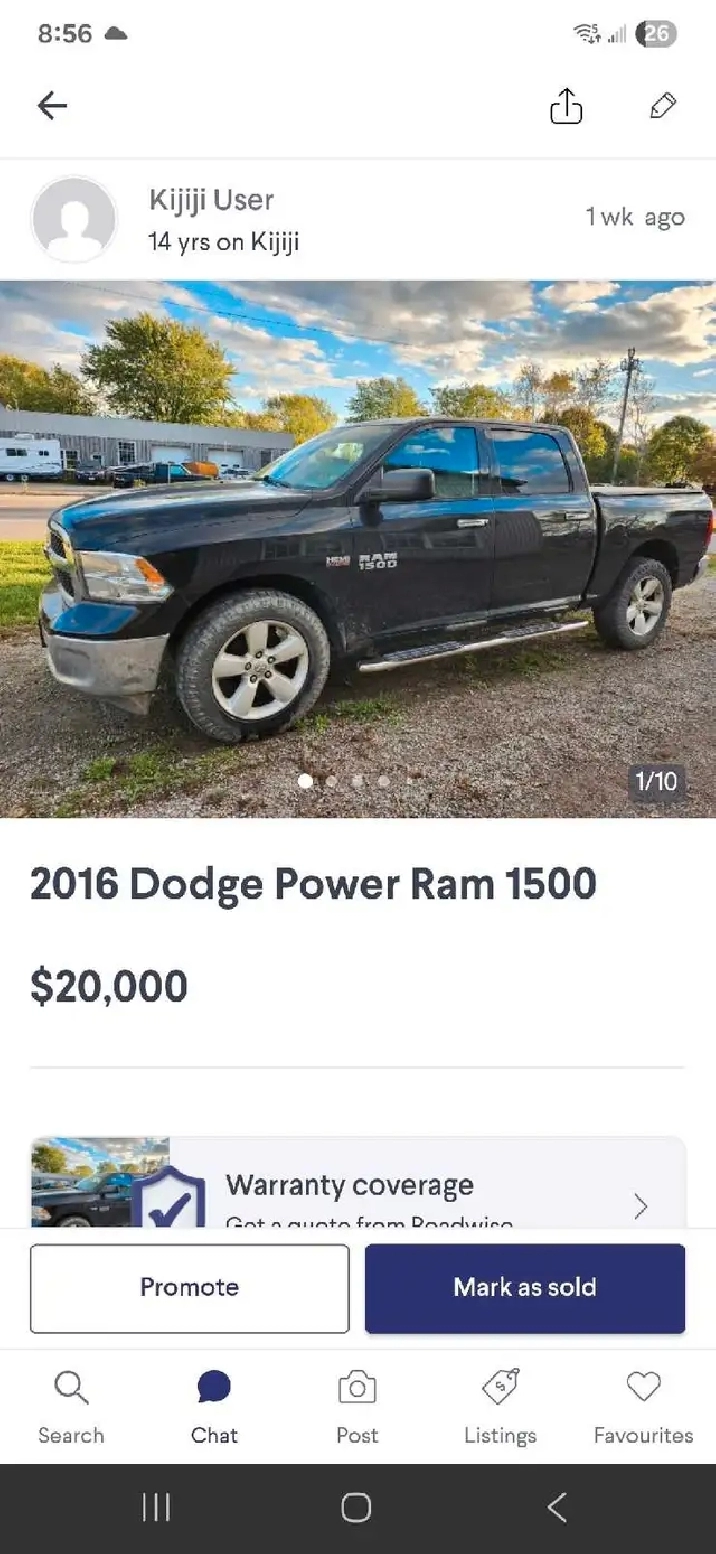Tap the Promote button
The width and height of the screenshot is (716, 1554).
[x=190, y=1288]
